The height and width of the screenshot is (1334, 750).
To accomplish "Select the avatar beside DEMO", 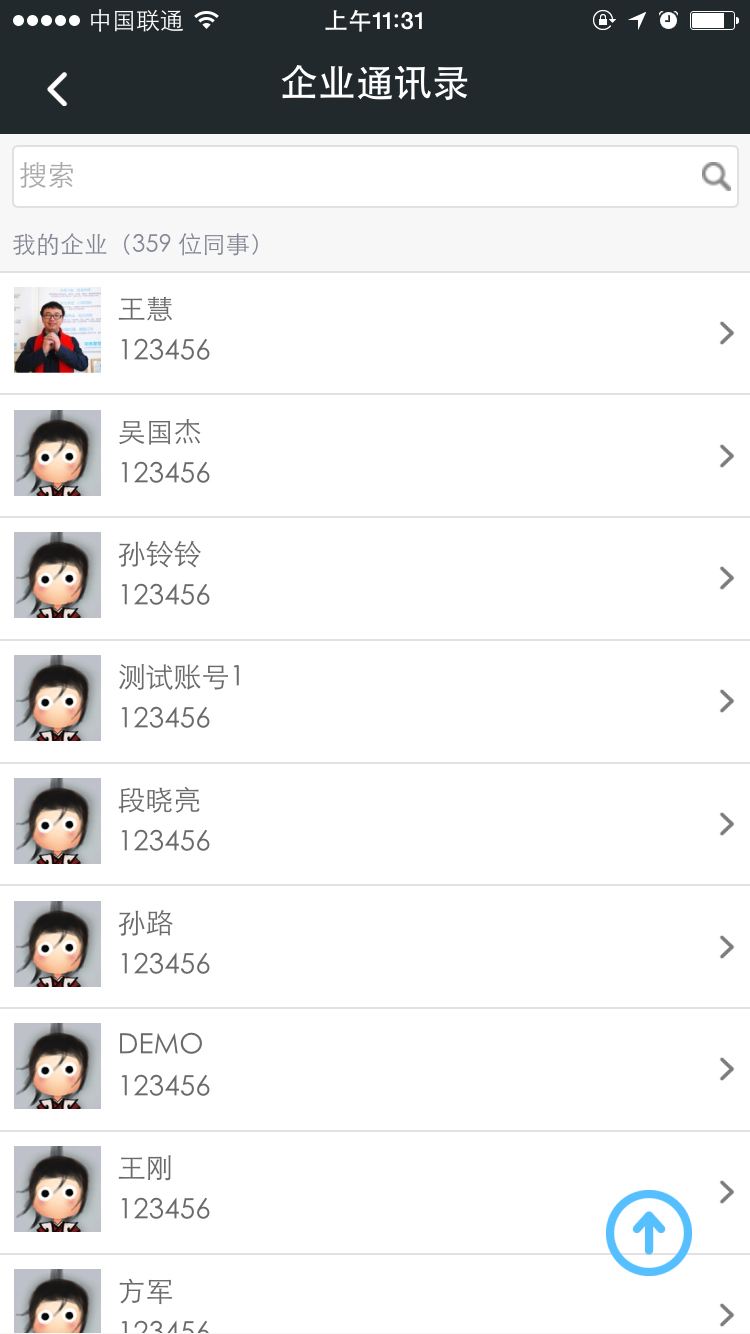I will click(x=56, y=1066).
